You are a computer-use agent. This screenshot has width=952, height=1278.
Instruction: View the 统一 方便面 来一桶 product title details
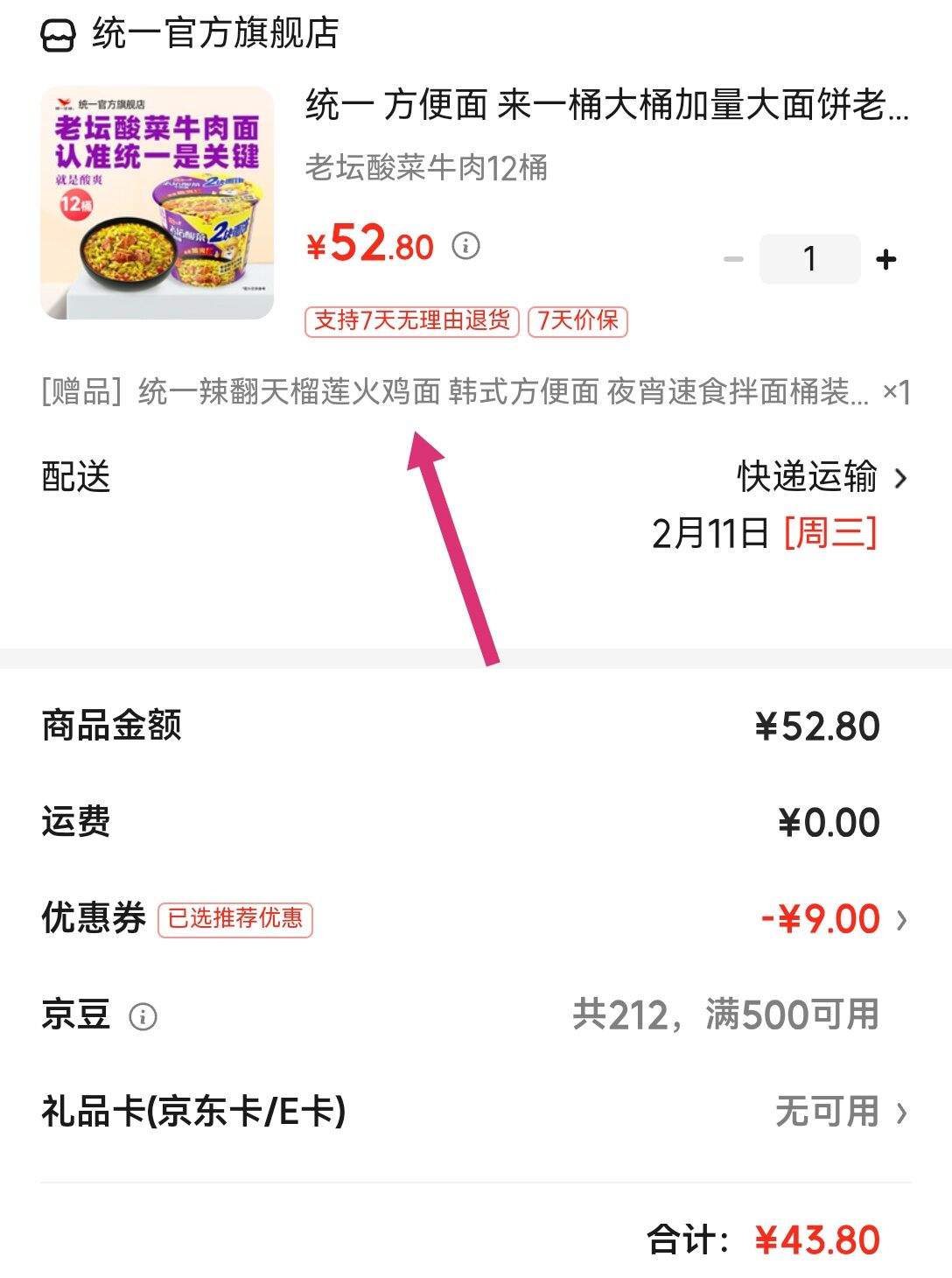[606, 106]
